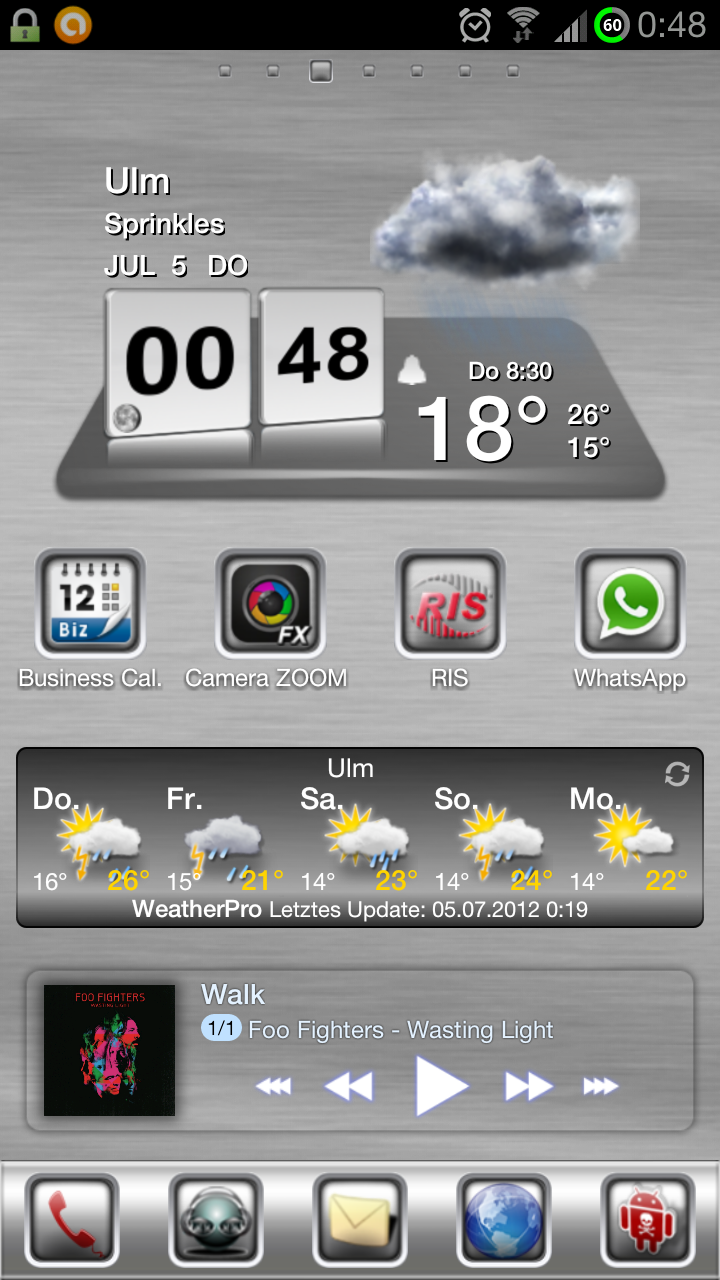Image resolution: width=720 pixels, height=1280 pixels.
Task: Open WhatsApp
Action: pyautogui.click(x=630, y=603)
